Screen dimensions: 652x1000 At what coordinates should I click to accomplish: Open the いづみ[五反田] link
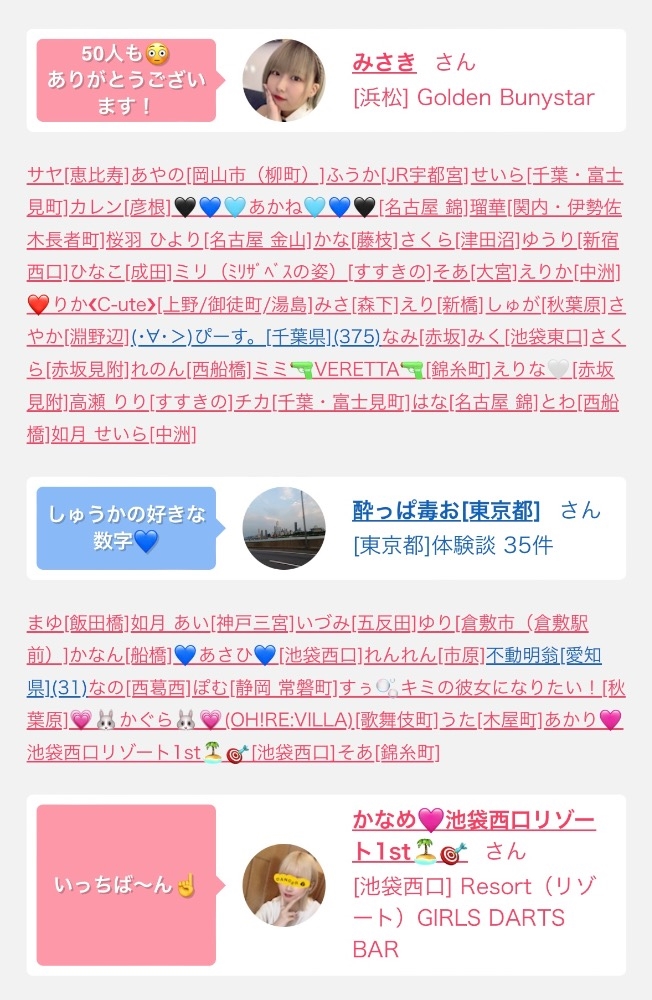(356, 622)
